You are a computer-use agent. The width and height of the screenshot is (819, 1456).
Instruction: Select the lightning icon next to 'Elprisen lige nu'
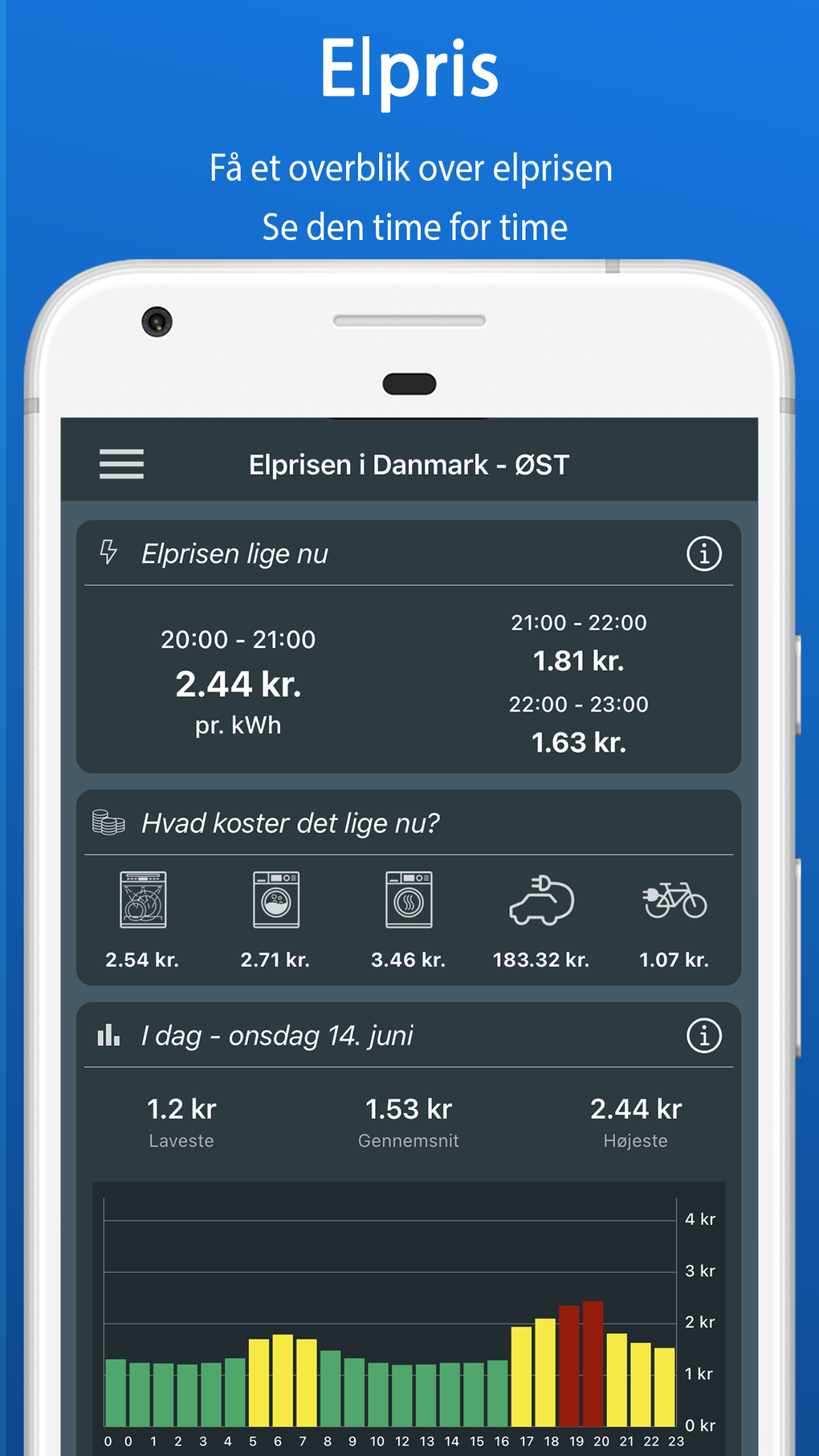(x=108, y=553)
